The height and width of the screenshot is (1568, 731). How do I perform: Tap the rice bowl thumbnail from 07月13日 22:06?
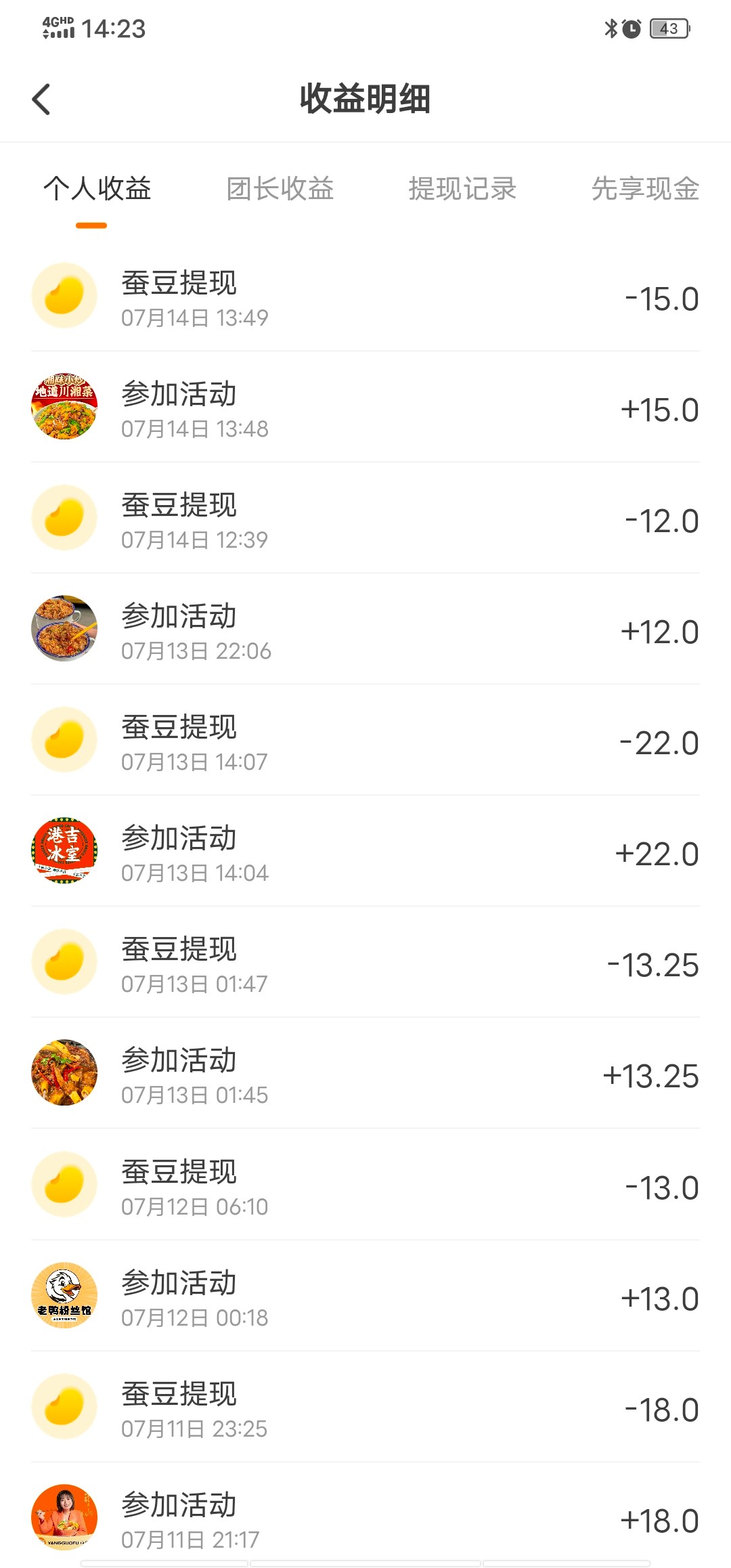pyautogui.click(x=64, y=628)
